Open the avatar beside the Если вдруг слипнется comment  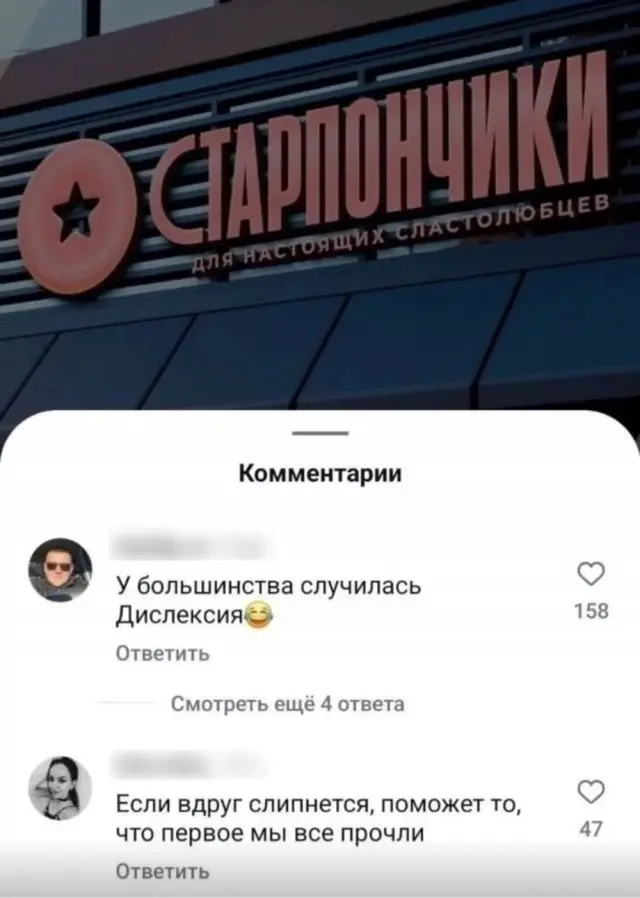[60, 788]
